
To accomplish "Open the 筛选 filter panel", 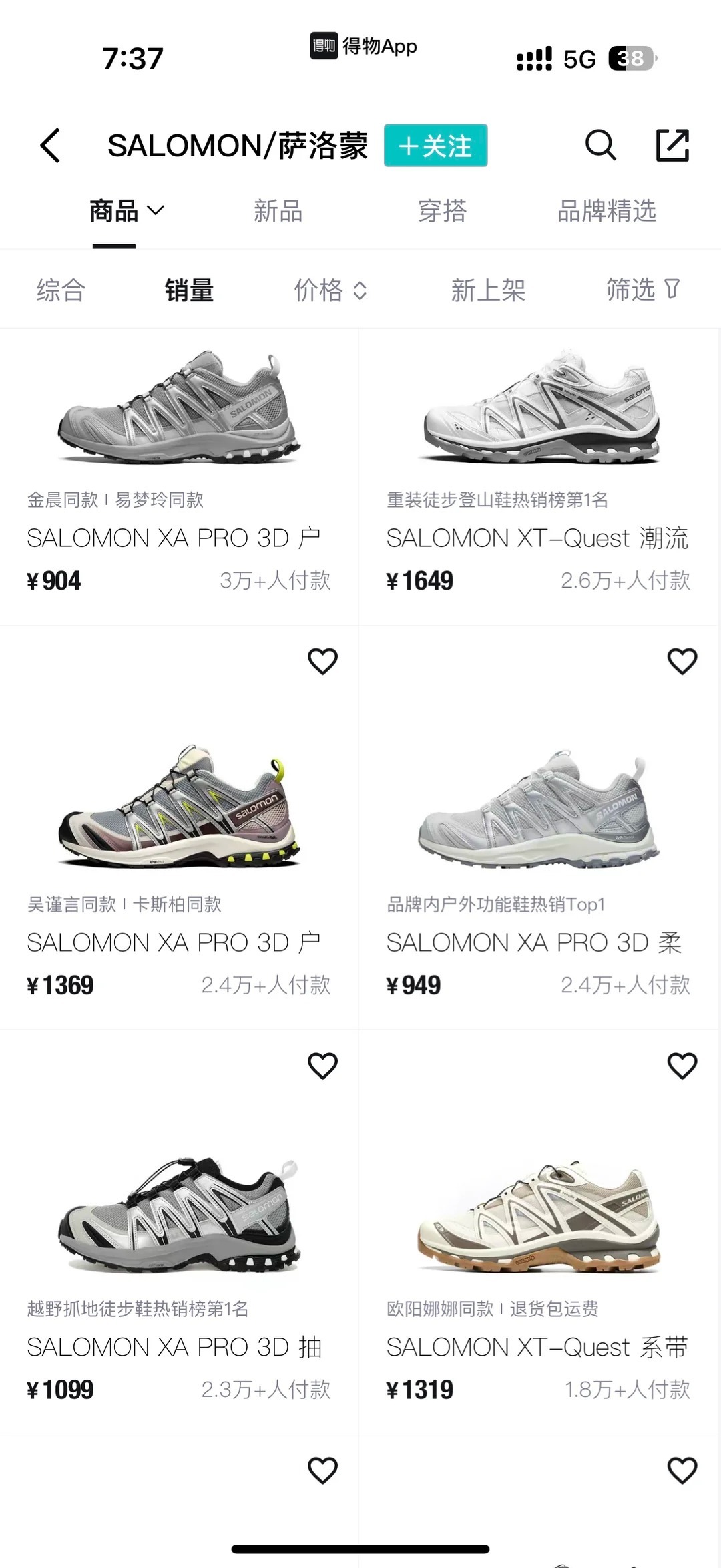I will tap(642, 290).
